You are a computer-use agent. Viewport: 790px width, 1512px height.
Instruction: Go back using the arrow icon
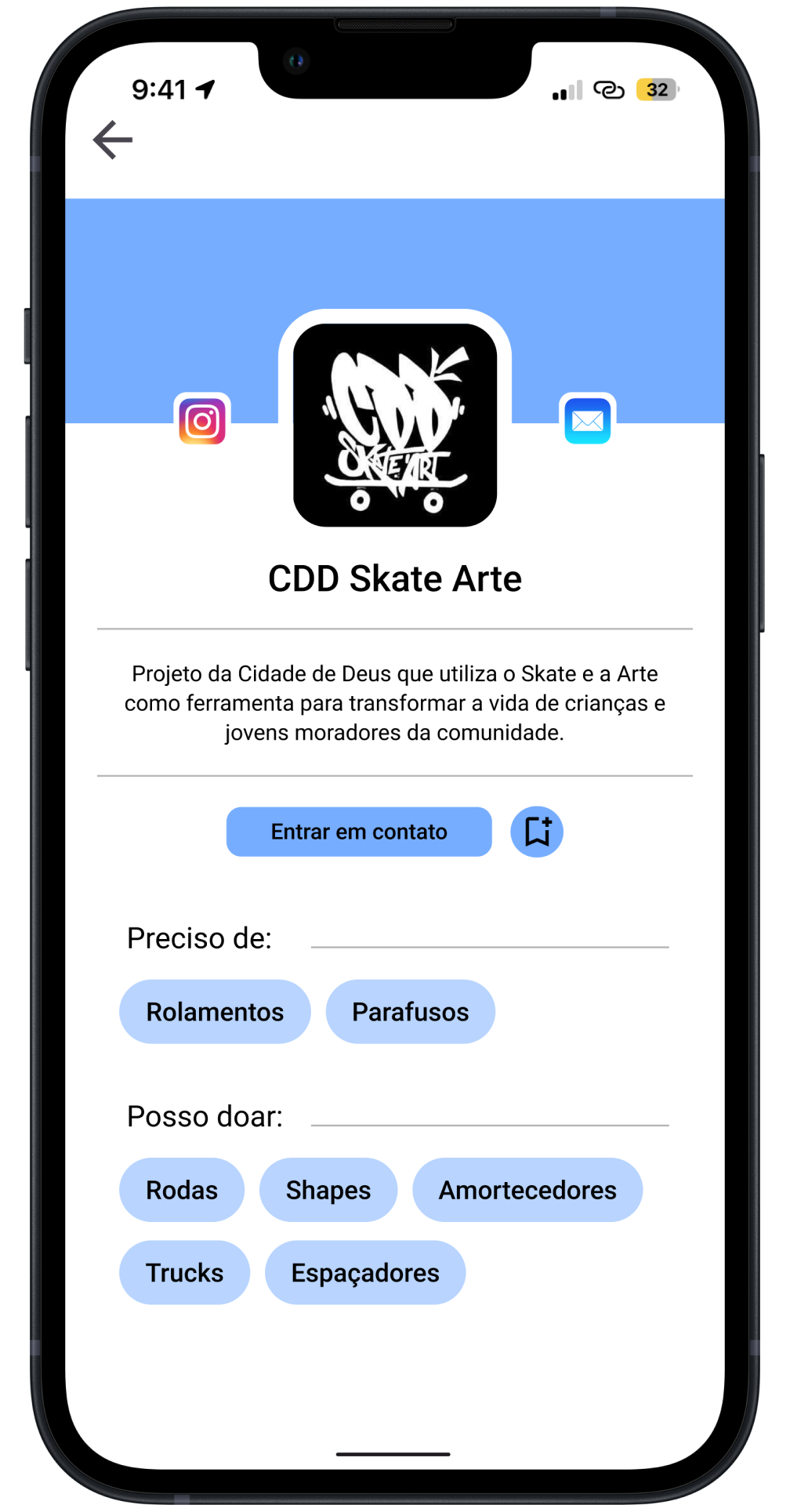(113, 140)
